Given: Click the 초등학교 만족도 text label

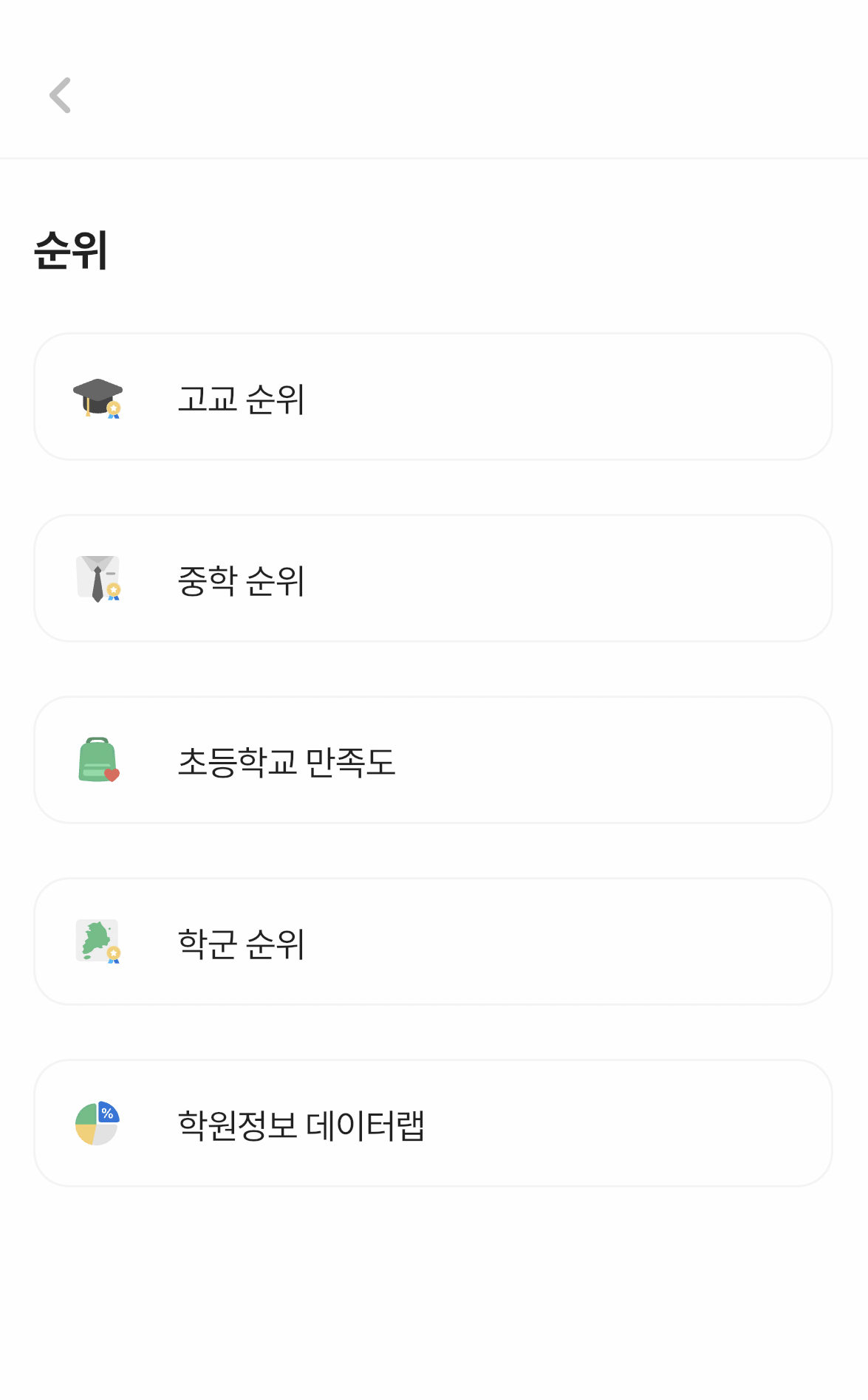Looking at the screenshot, I should coord(287,763).
